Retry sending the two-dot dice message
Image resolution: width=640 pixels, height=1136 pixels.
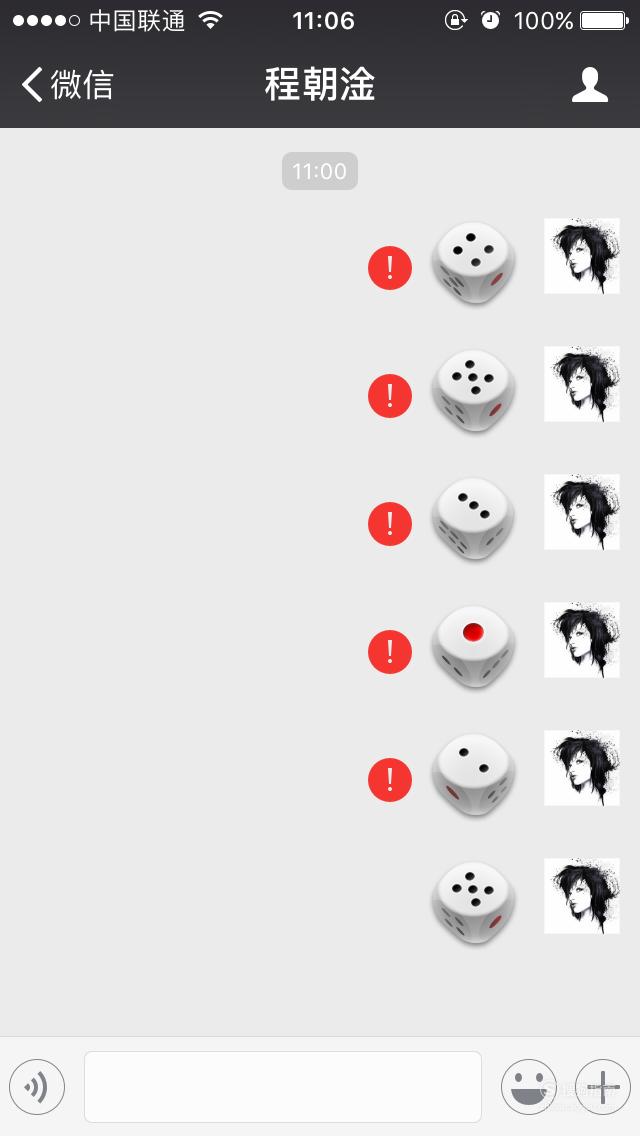(x=390, y=780)
